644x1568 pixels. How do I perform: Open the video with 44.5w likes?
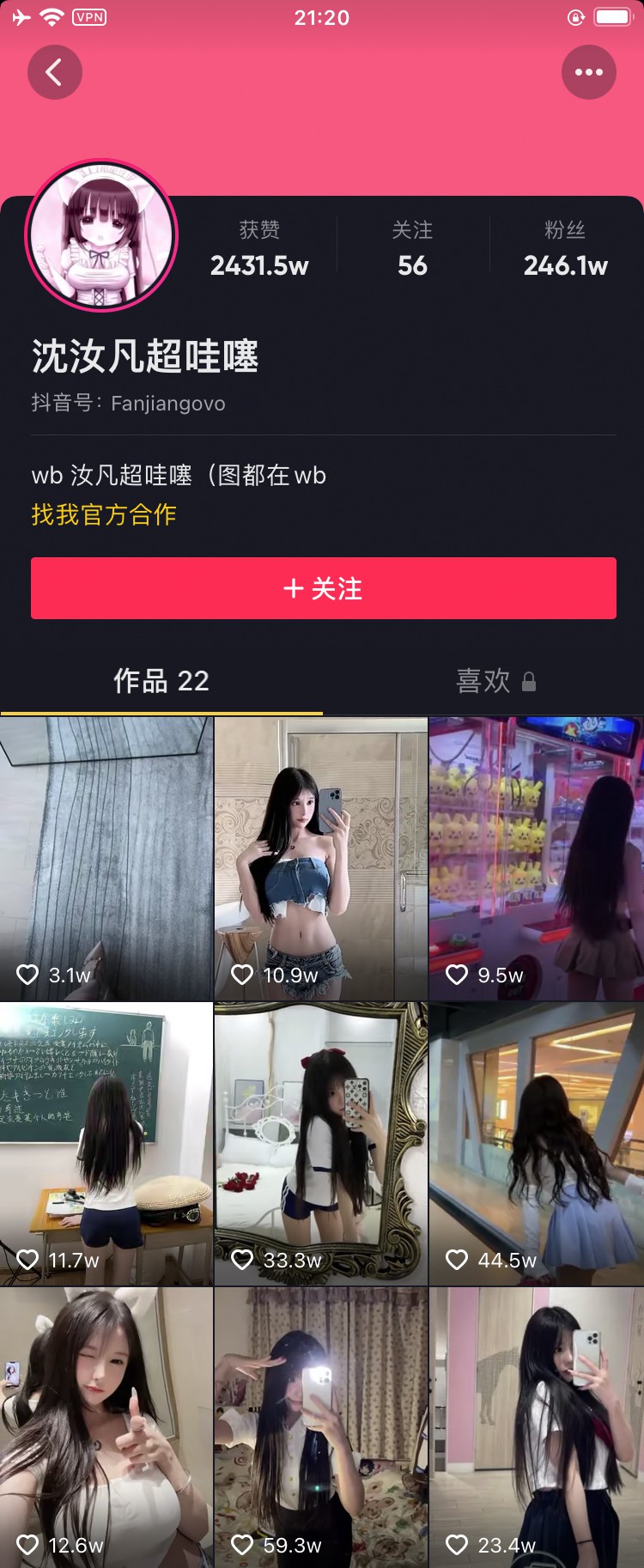(x=536, y=1144)
